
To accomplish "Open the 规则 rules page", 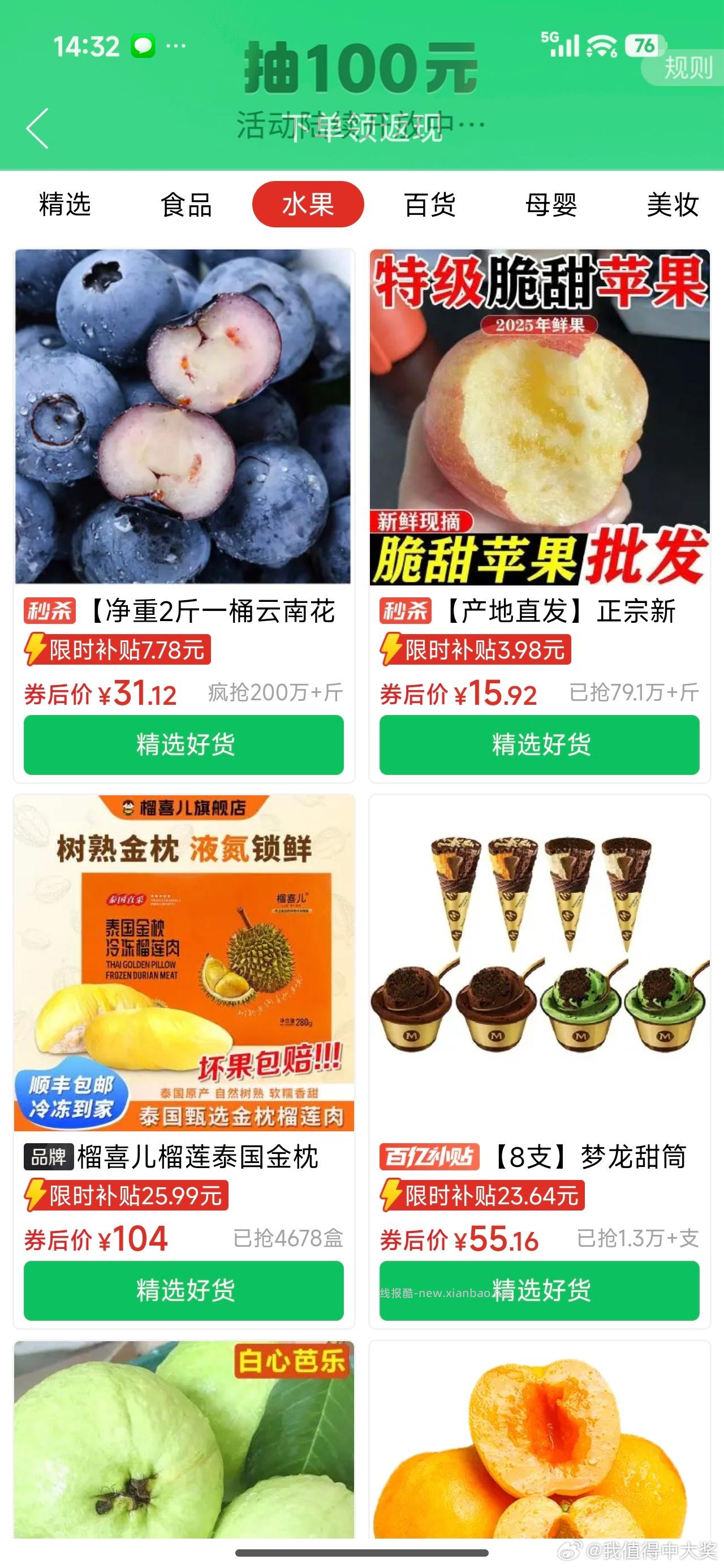I will tap(687, 67).
